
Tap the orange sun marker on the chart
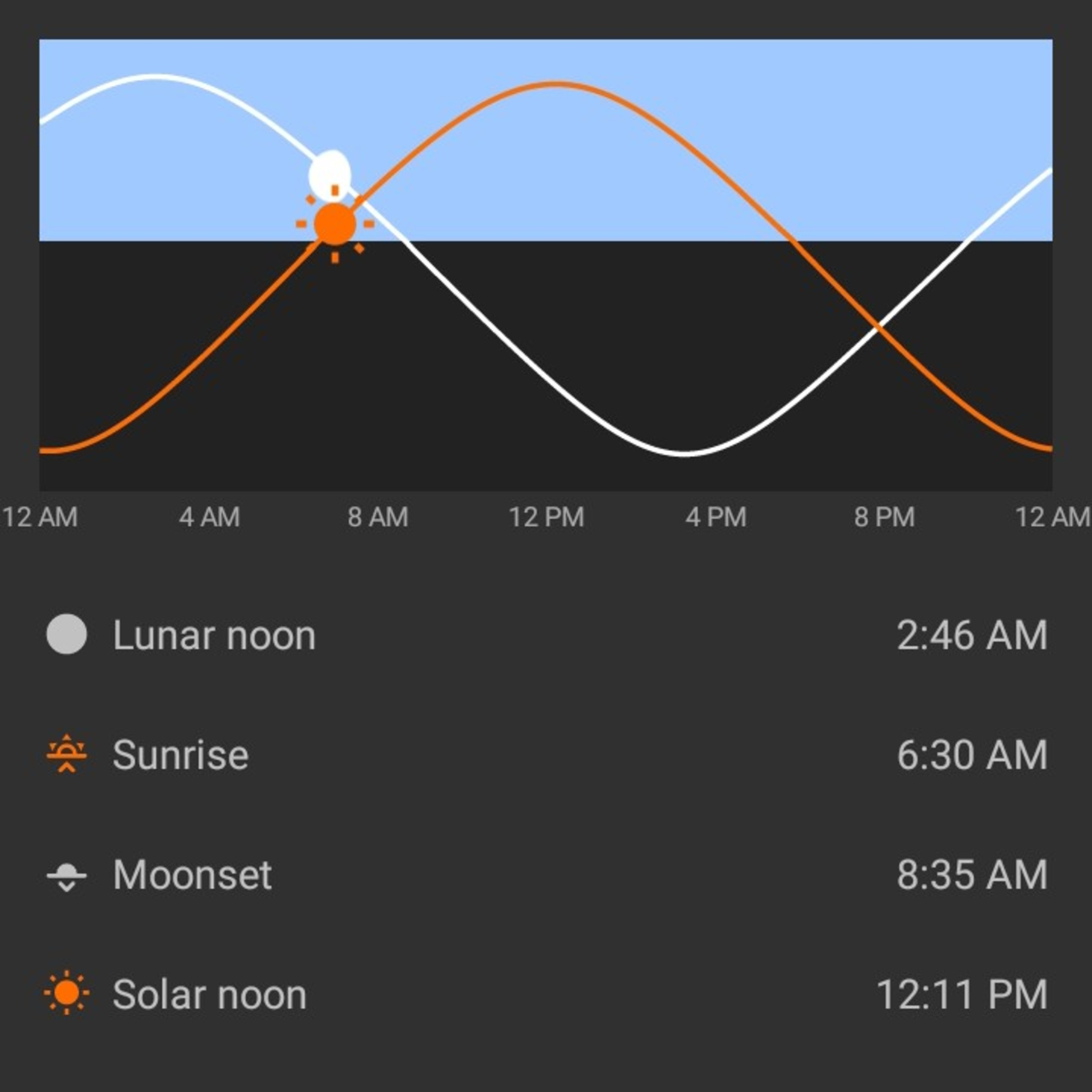pos(335,224)
